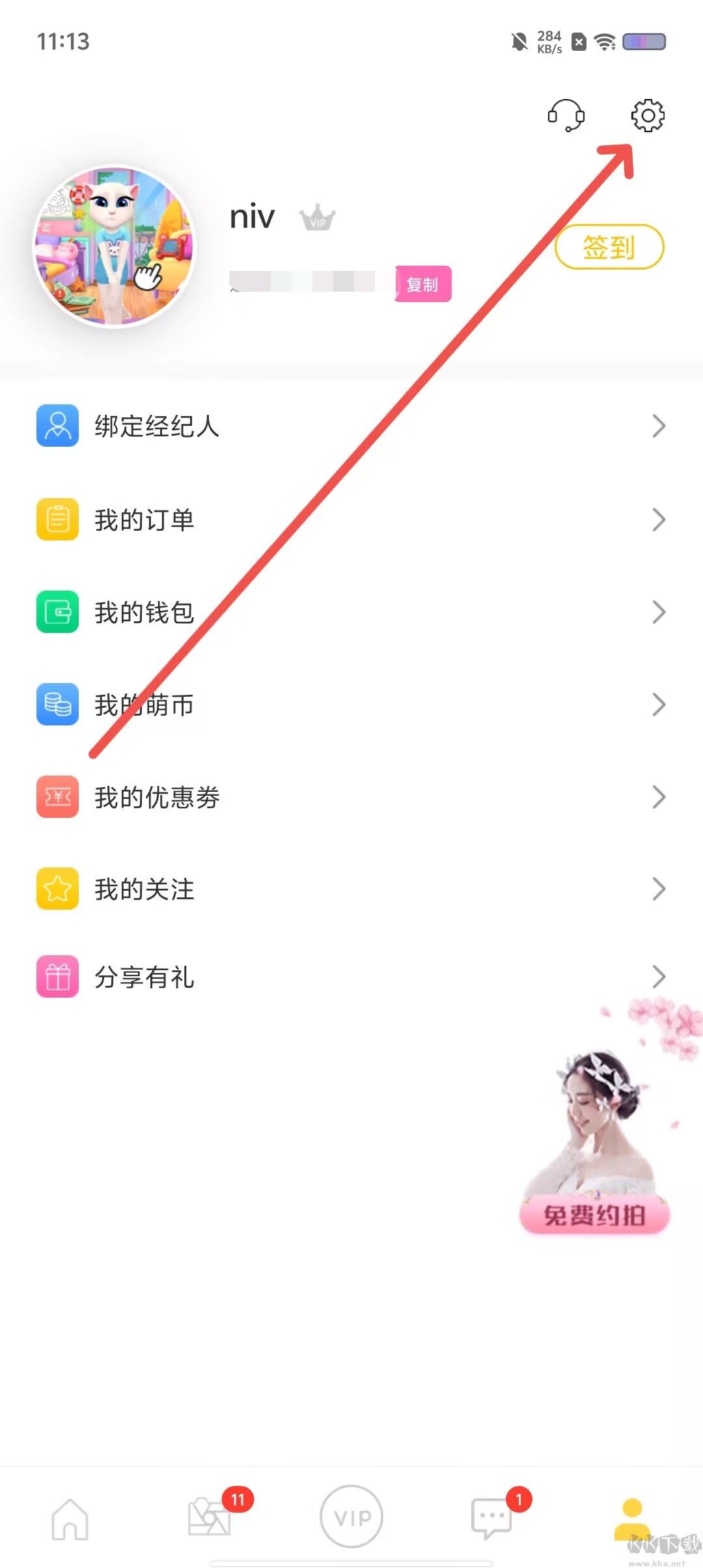Image resolution: width=703 pixels, height=1568 pixels.
Task: Switch to the messages tab
Action: pyautogui.click(x=491, y=1517)
